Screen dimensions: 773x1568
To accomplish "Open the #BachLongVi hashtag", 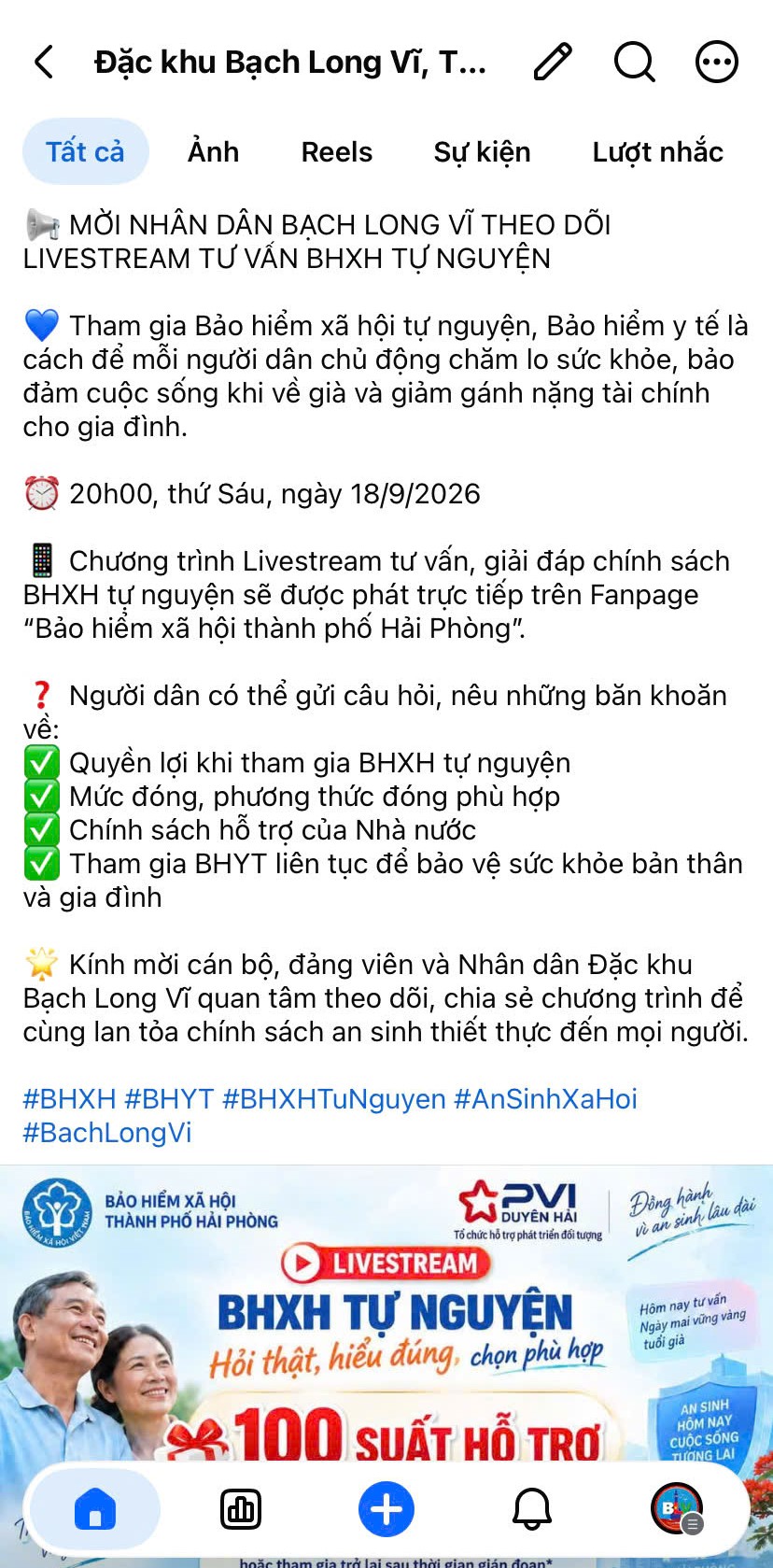I will (107, 1132).
